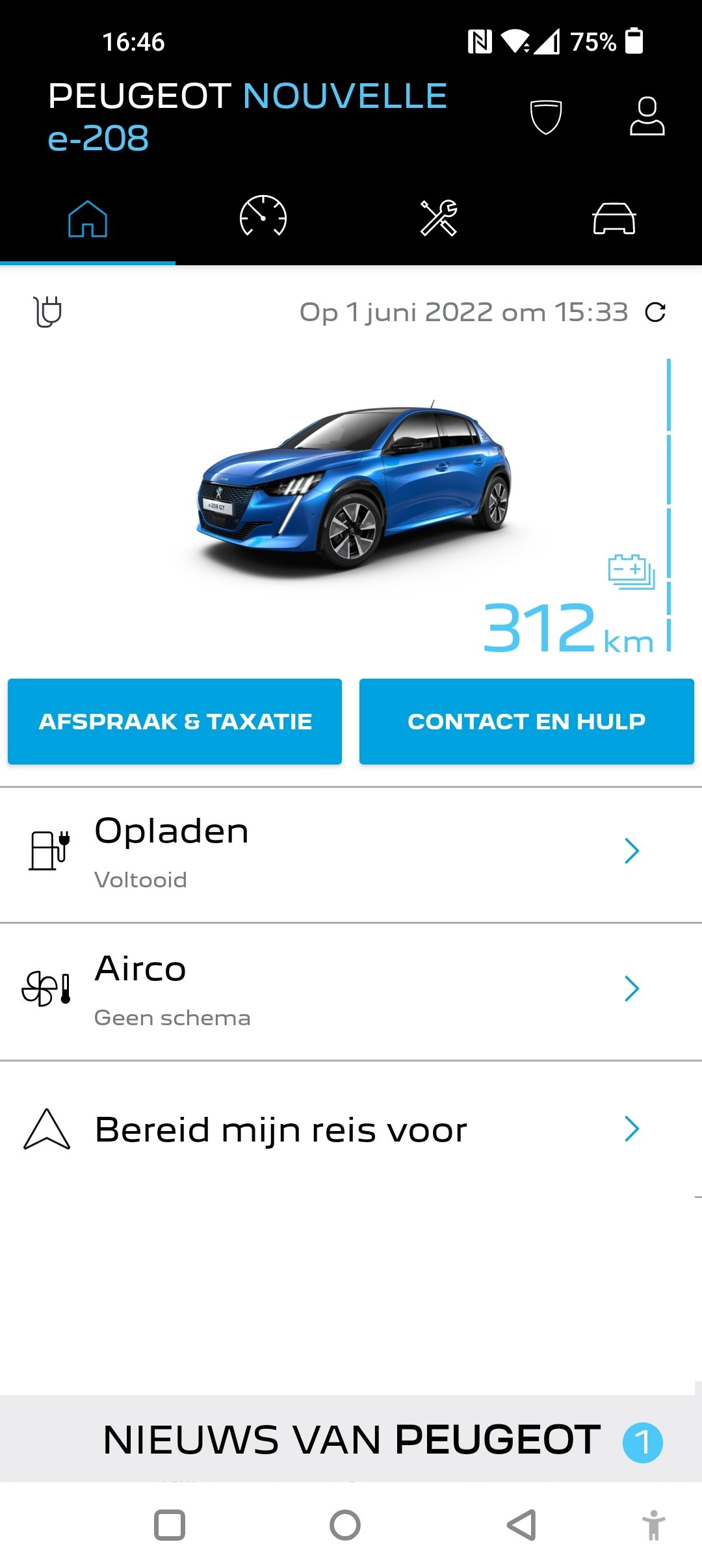Go back using the system back button

[x=521, y=1525]
